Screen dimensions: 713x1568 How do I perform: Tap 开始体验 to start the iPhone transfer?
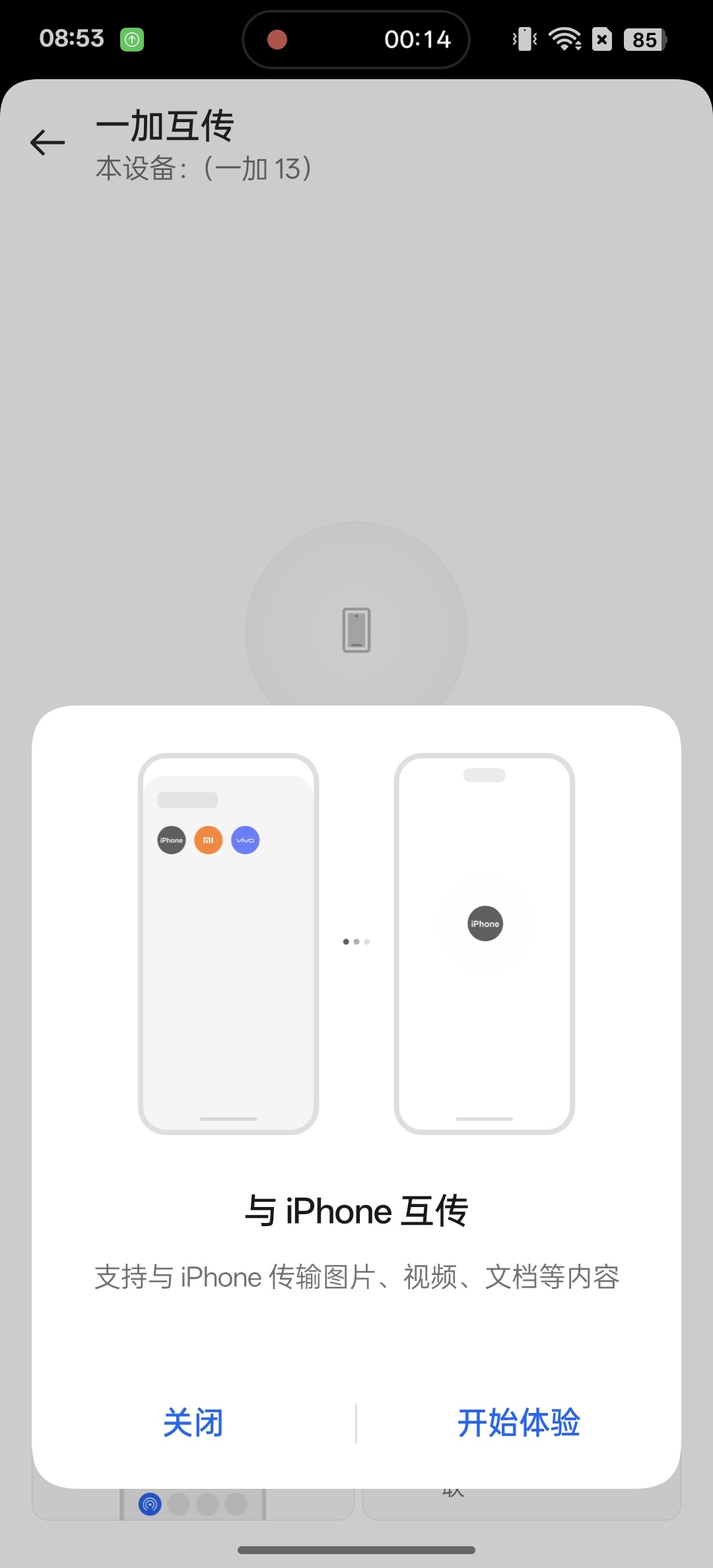(518, 1423)
